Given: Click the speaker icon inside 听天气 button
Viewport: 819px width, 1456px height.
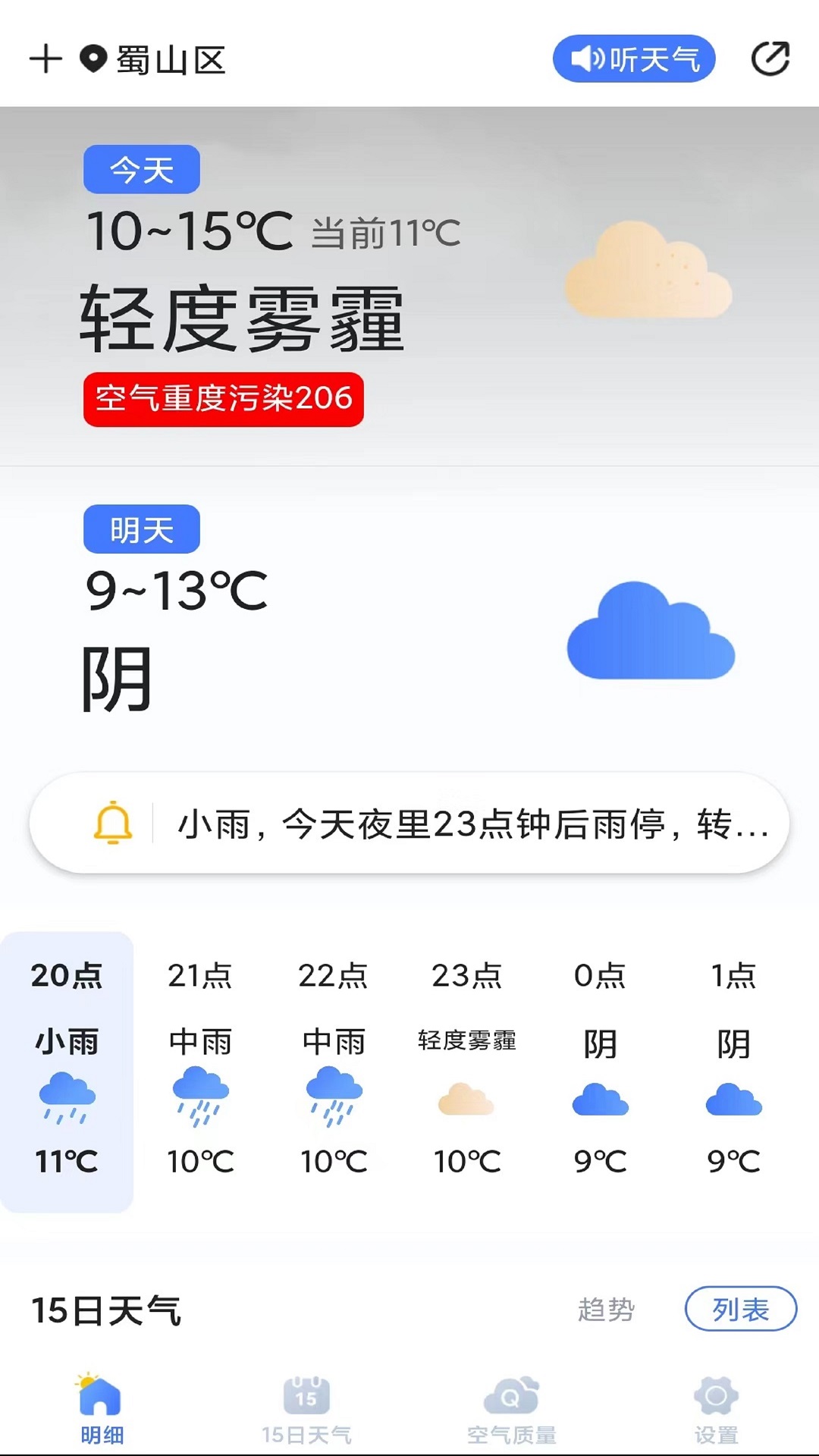Looking at the screenshot, I should pyautogui.click(x=588, y=58).
